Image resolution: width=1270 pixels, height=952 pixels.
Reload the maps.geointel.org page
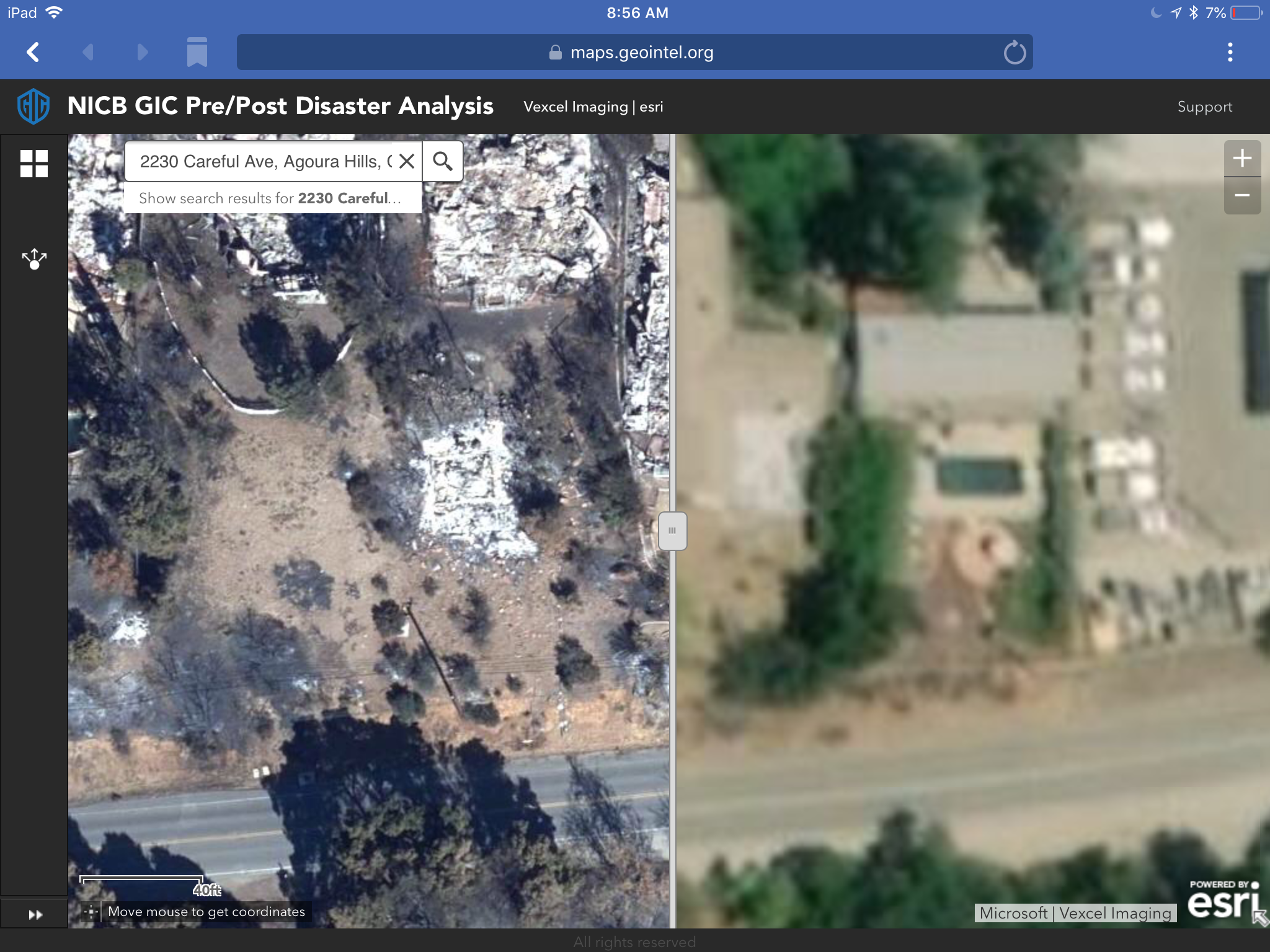pos(1015,53)
